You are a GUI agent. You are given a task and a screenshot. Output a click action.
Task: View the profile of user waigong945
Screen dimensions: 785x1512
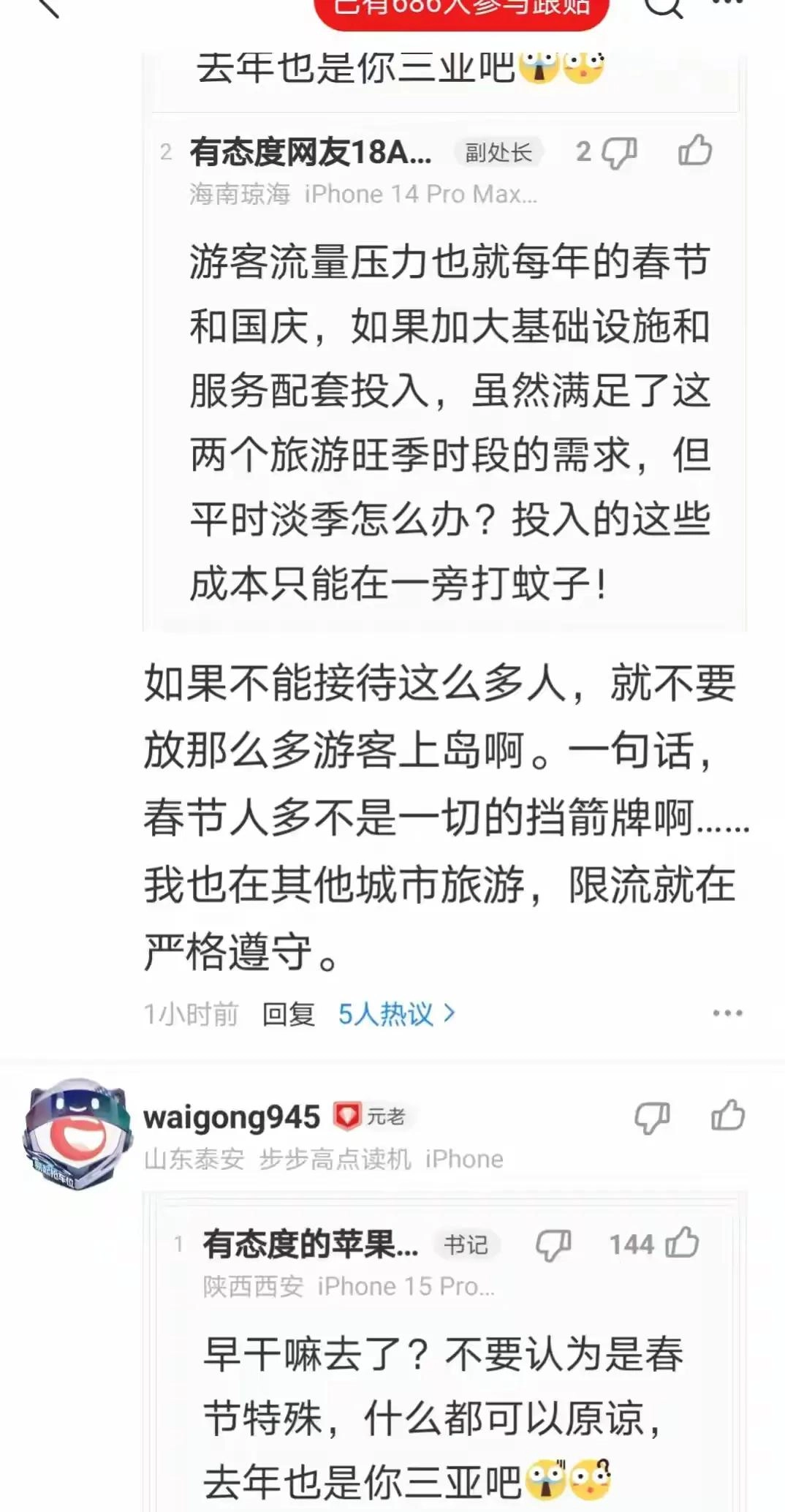232,1117
